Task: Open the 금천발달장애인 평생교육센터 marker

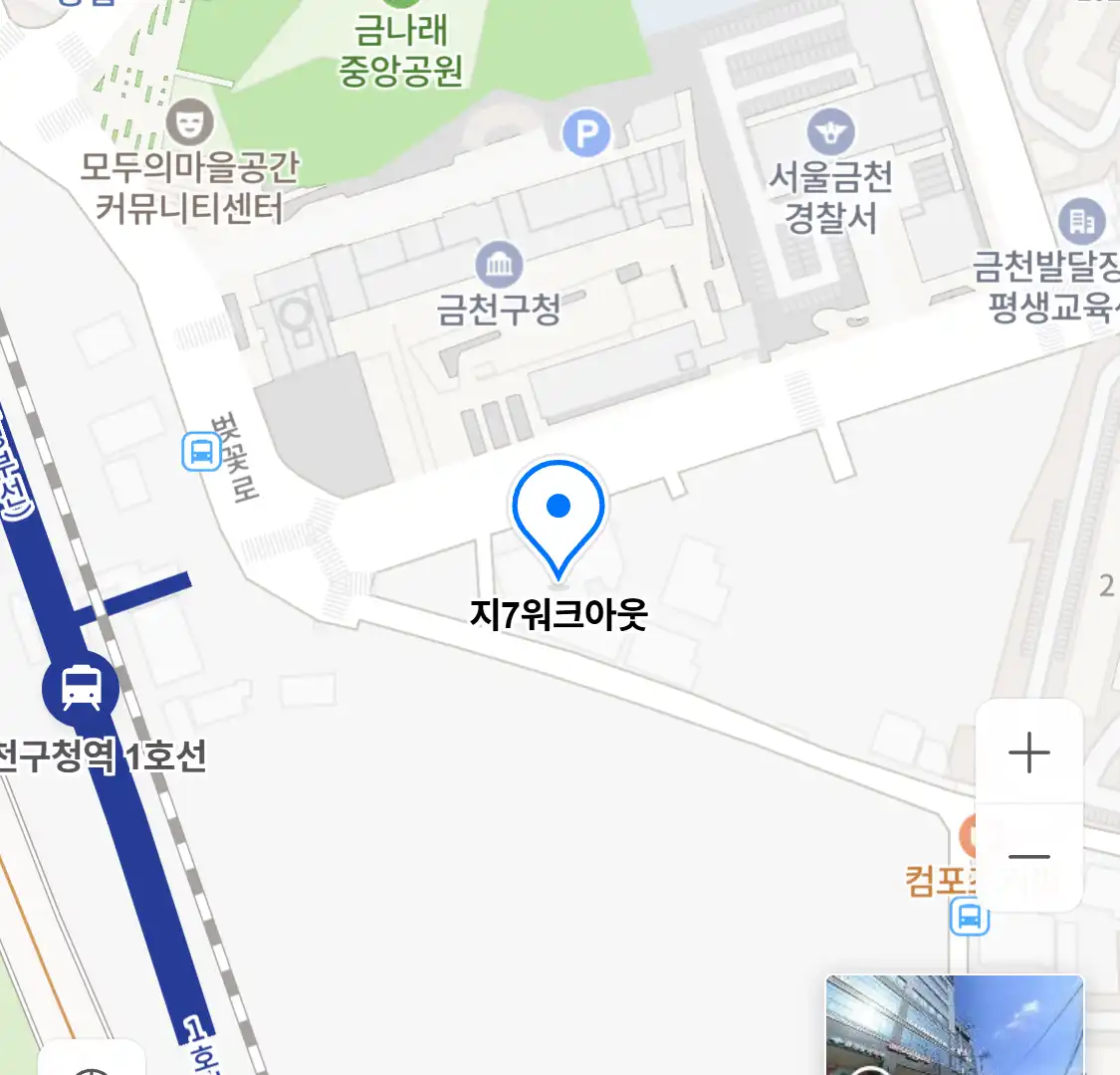Action: [x=1081, y=222]
